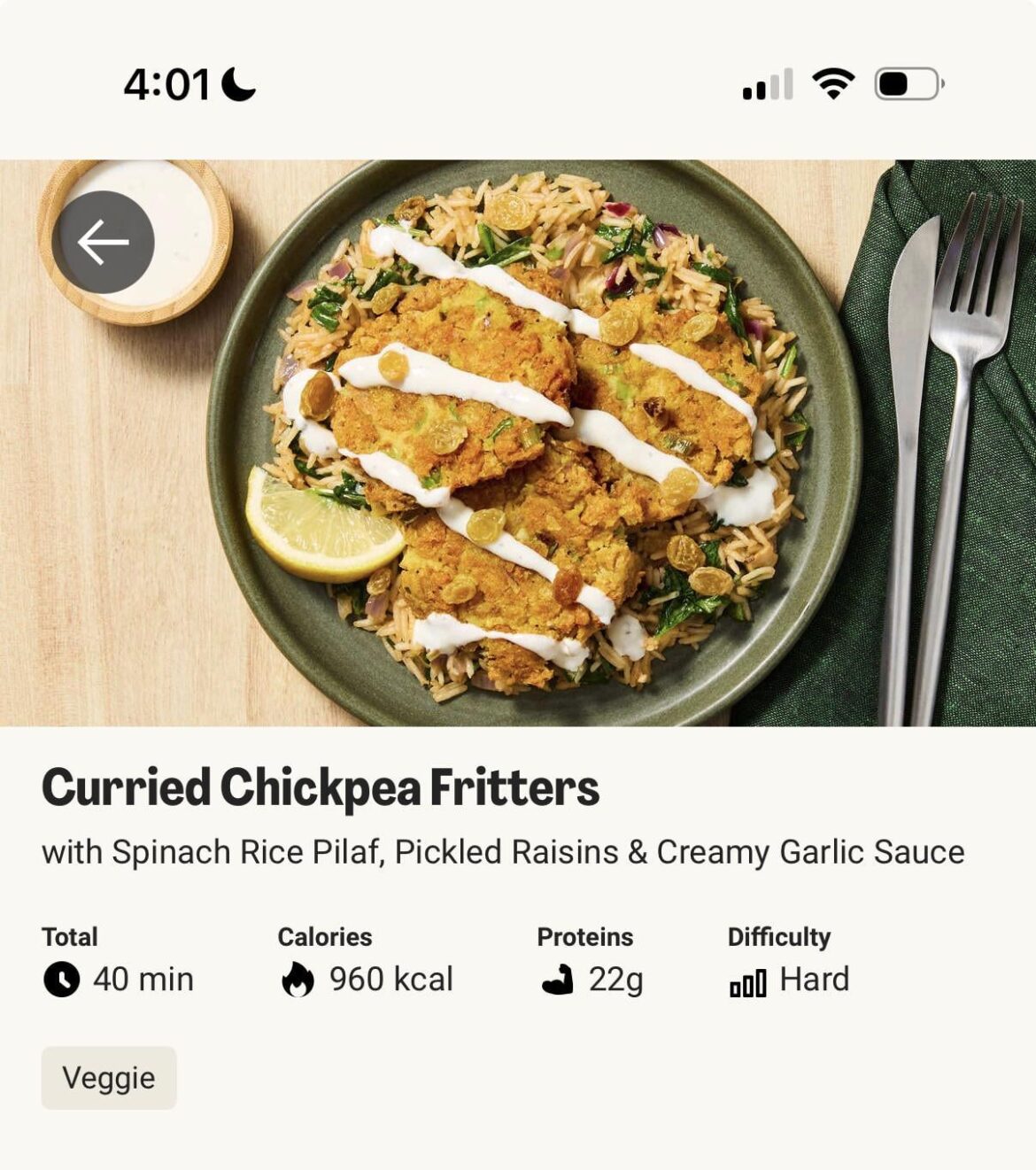Click the muscle arm icon next to Proteins
The height and width of the screenshot is (1170, 1036).
coord(558,979)
